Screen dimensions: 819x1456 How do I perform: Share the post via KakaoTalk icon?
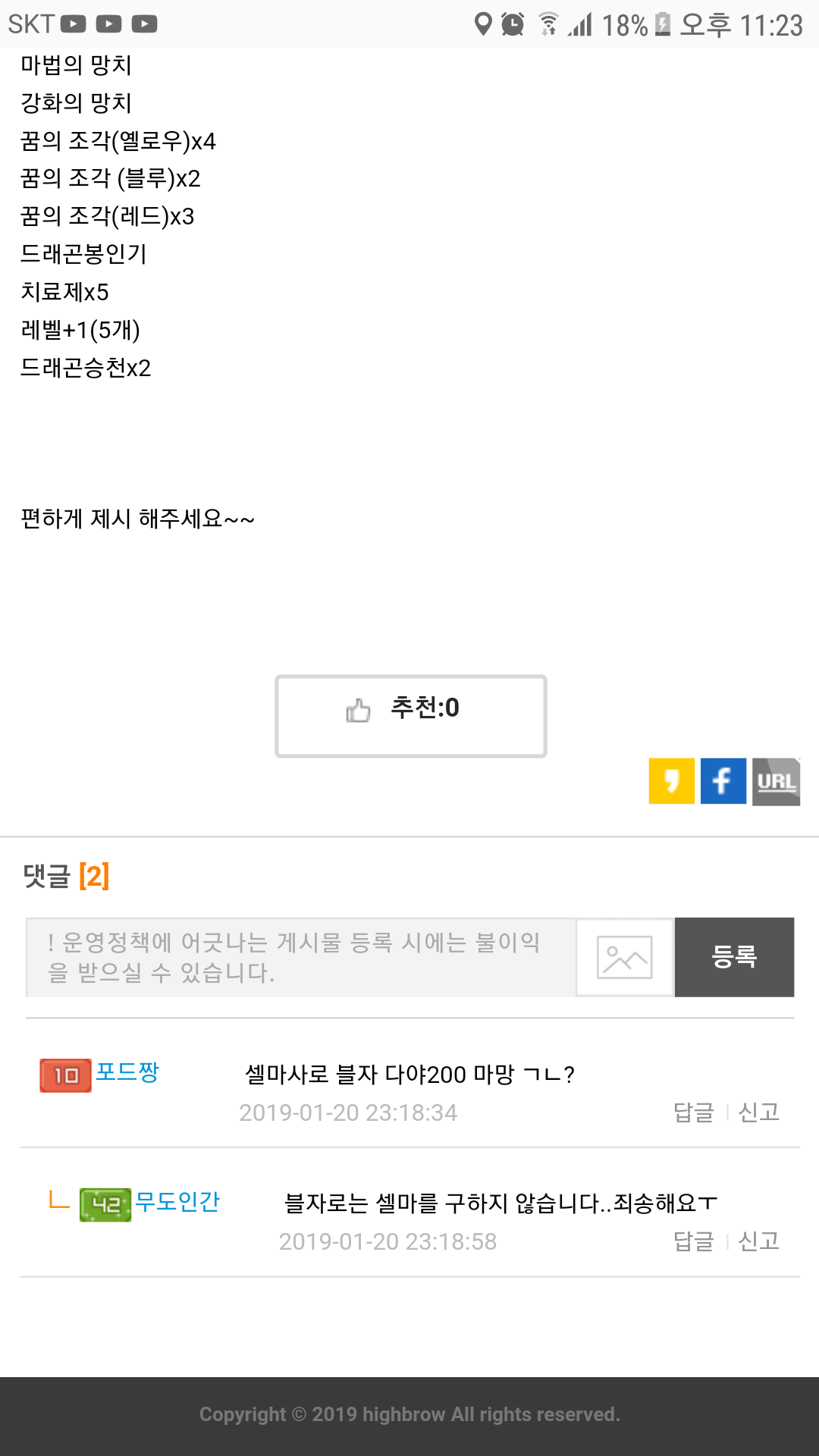tap(671, 781)
